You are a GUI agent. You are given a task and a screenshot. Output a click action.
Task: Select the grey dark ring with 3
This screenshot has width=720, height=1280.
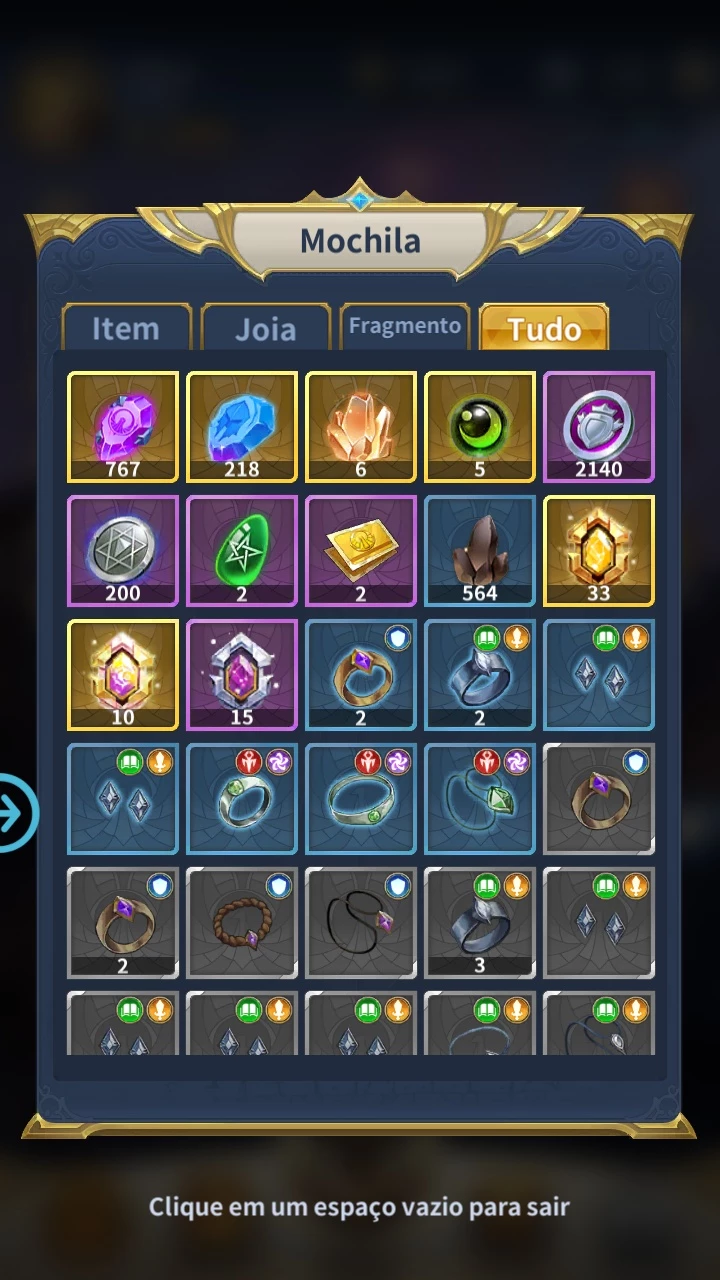click(x=480, y=923)
